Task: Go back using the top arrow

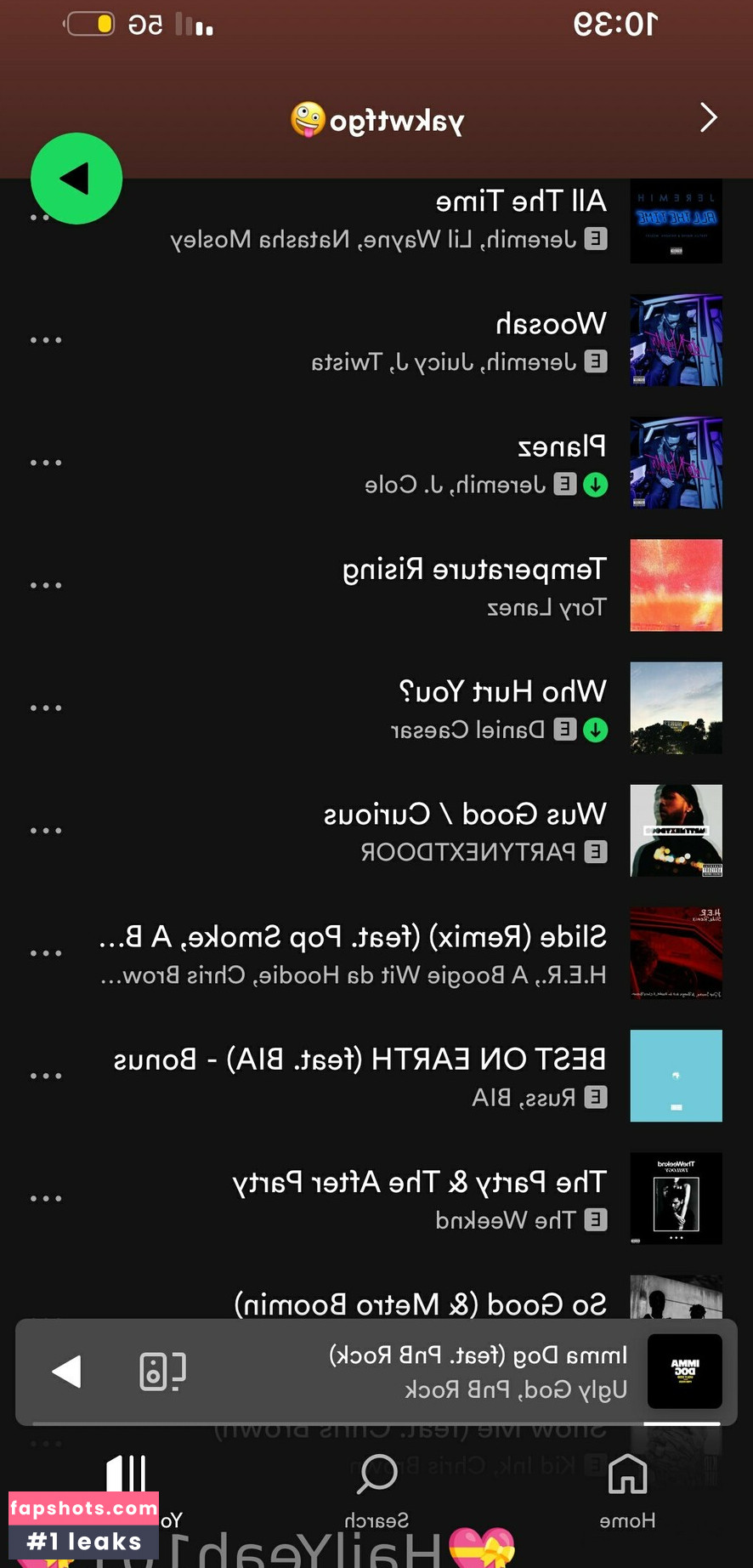Action: coord(709,117)
